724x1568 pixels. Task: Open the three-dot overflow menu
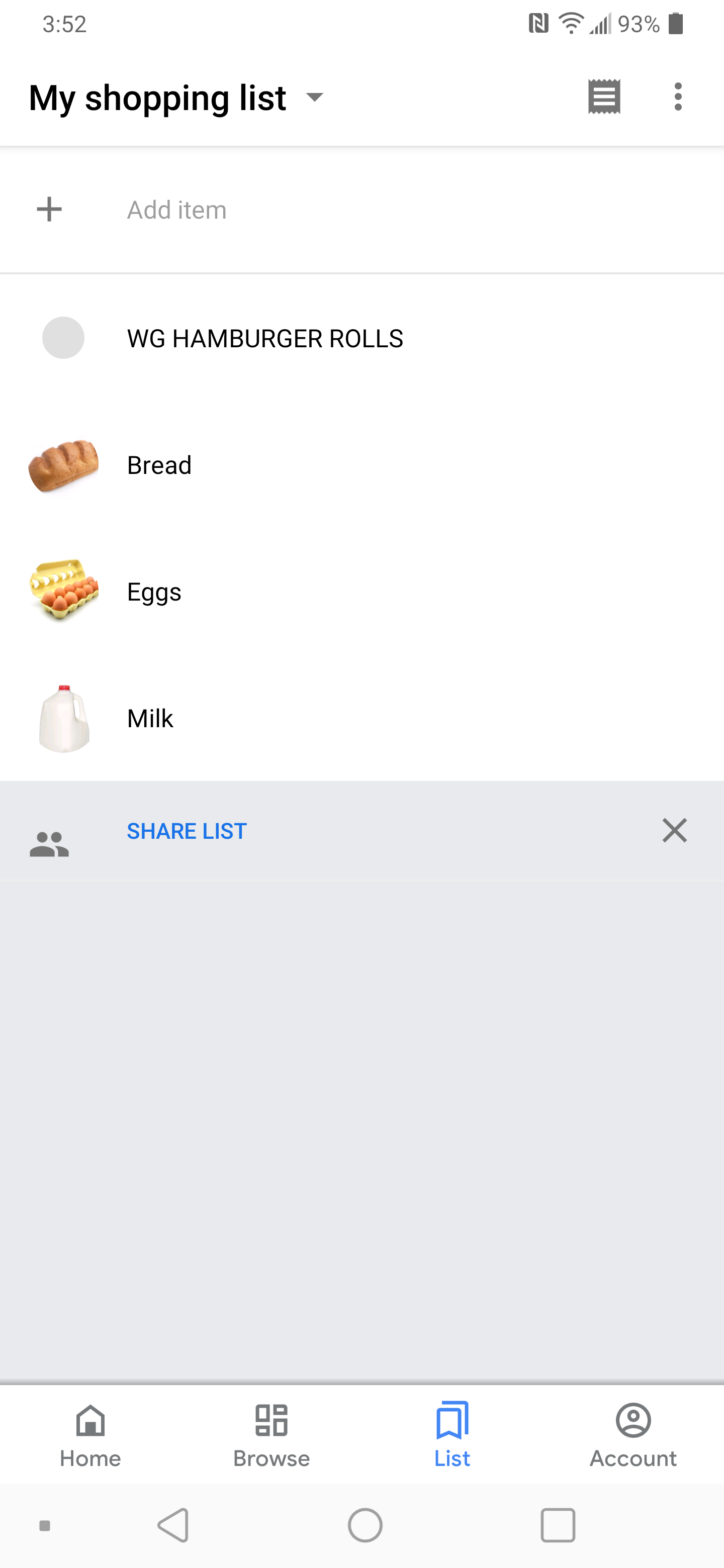678,96
